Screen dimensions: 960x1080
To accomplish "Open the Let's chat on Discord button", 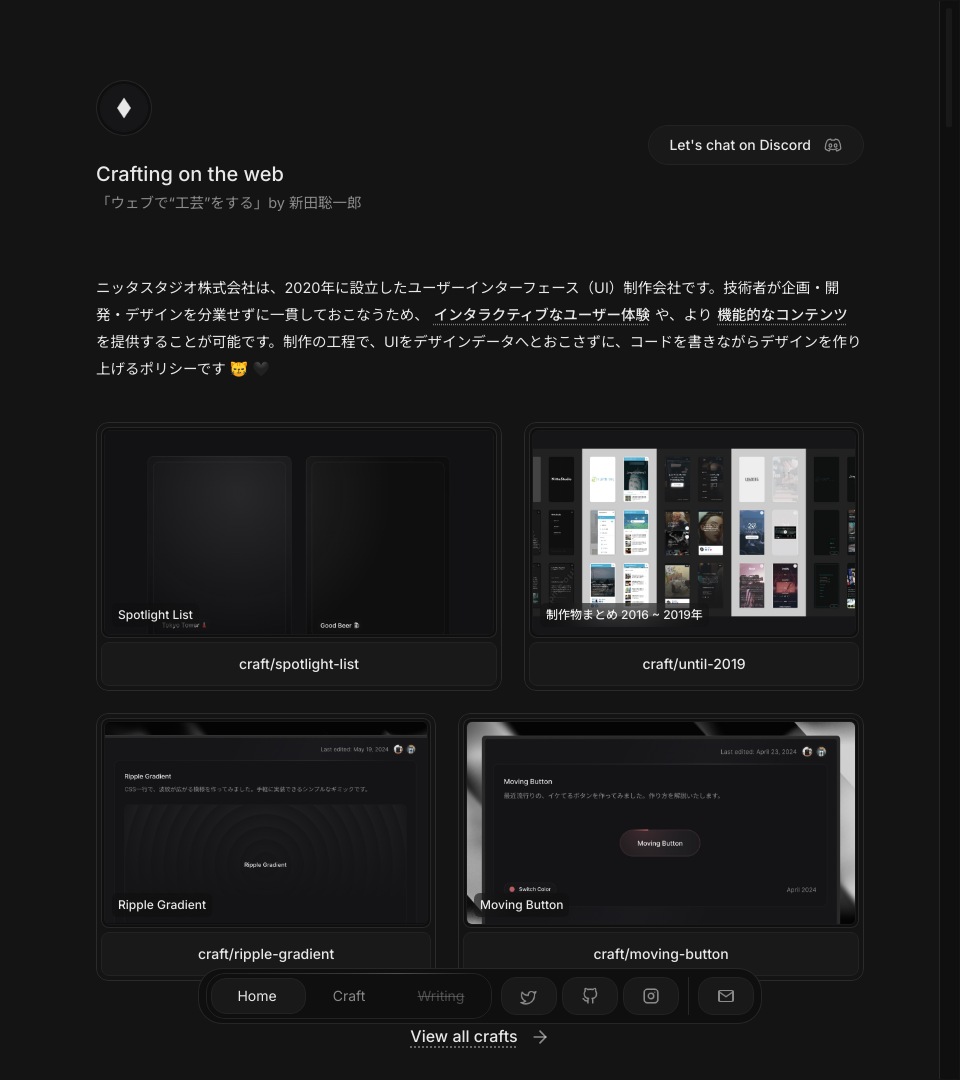I will (x=755, y=145).
